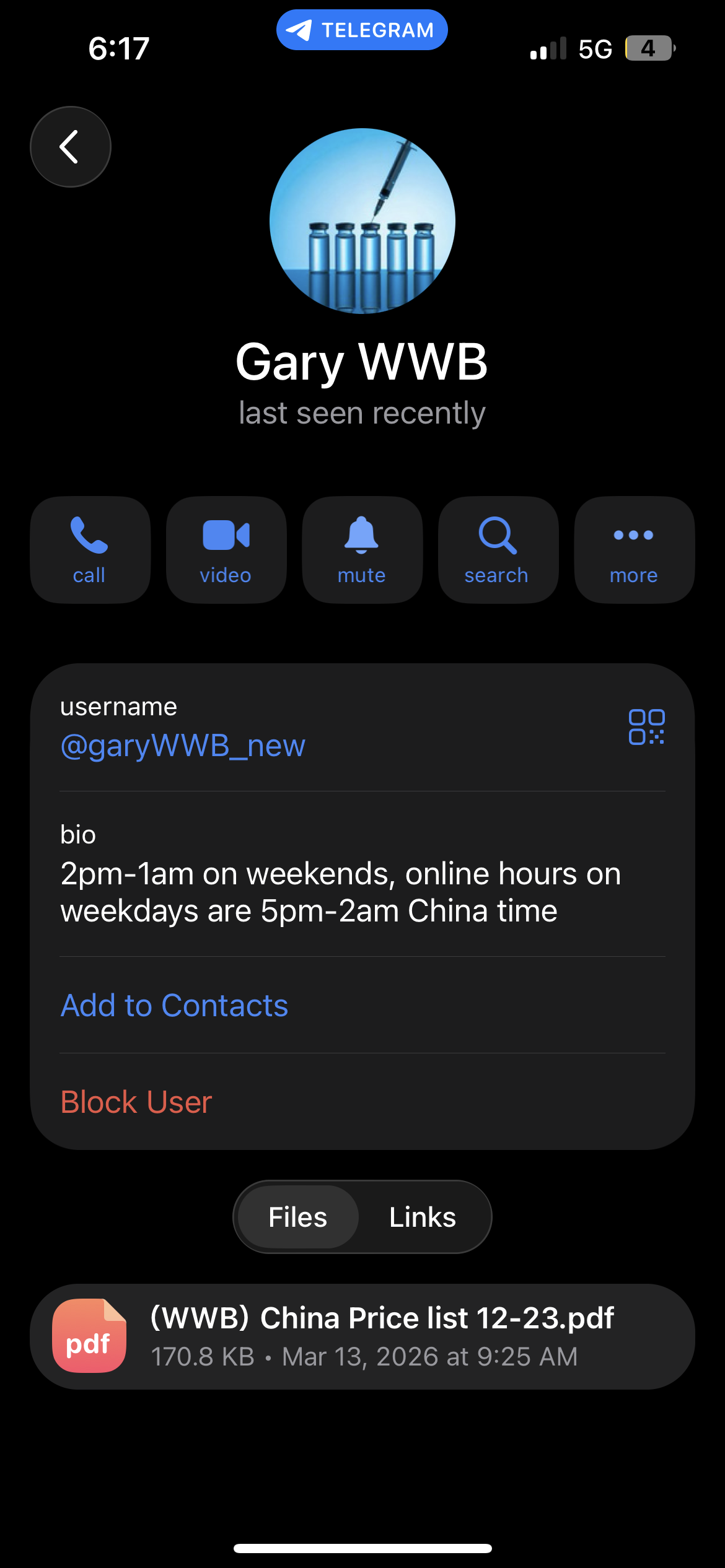Search within this chat
The height and width of the screenshot is (1568, 725).
pos(498,549)
